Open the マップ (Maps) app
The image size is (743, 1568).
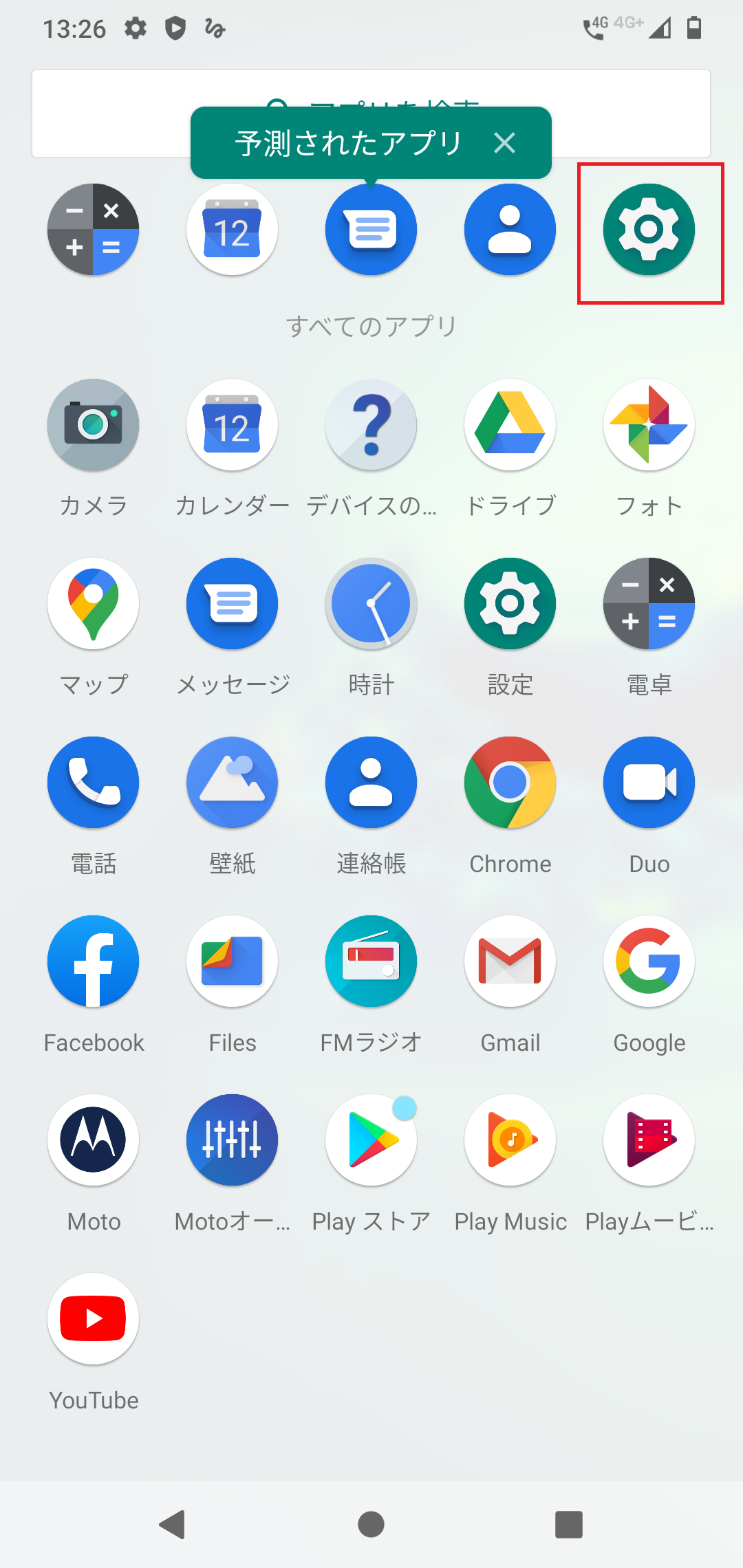[94, 604]
